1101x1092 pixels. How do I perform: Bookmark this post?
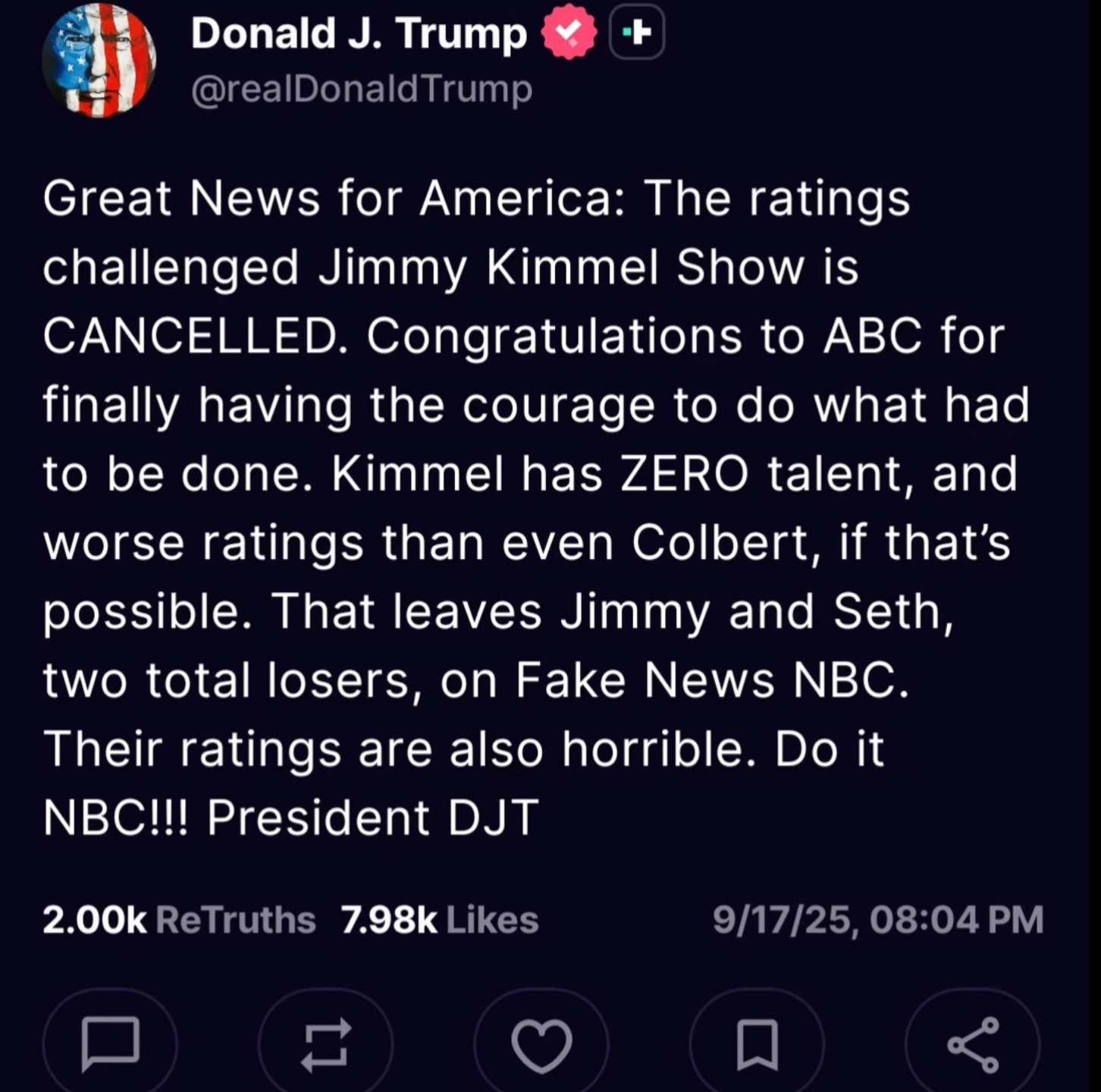pos(757,1043)
